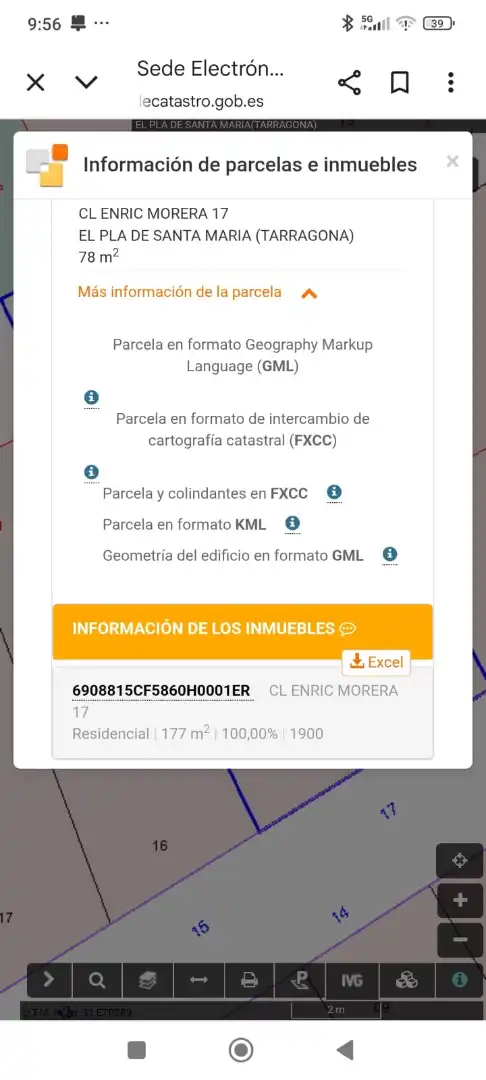Open building geometry in GML format
This screenshot has height=1080, width=486.
[233, 555]
